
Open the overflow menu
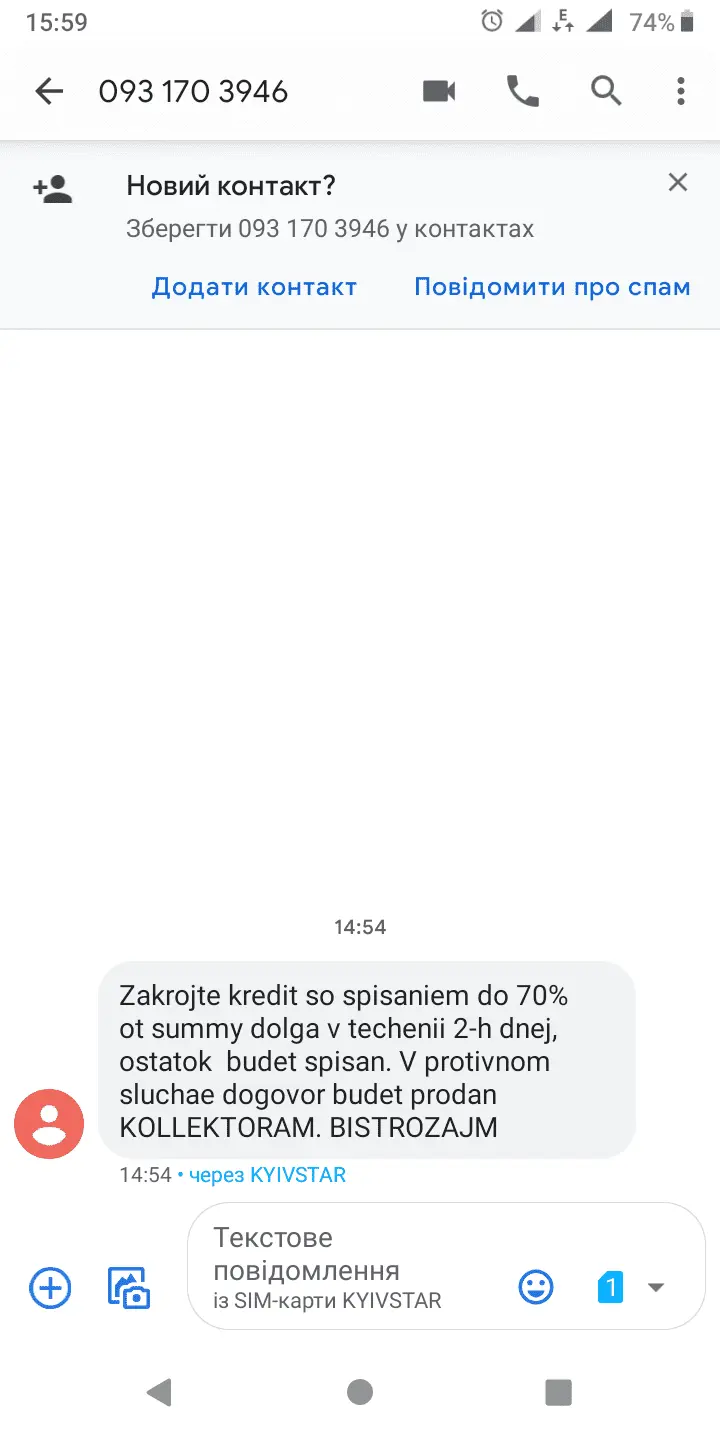point(681,92)
